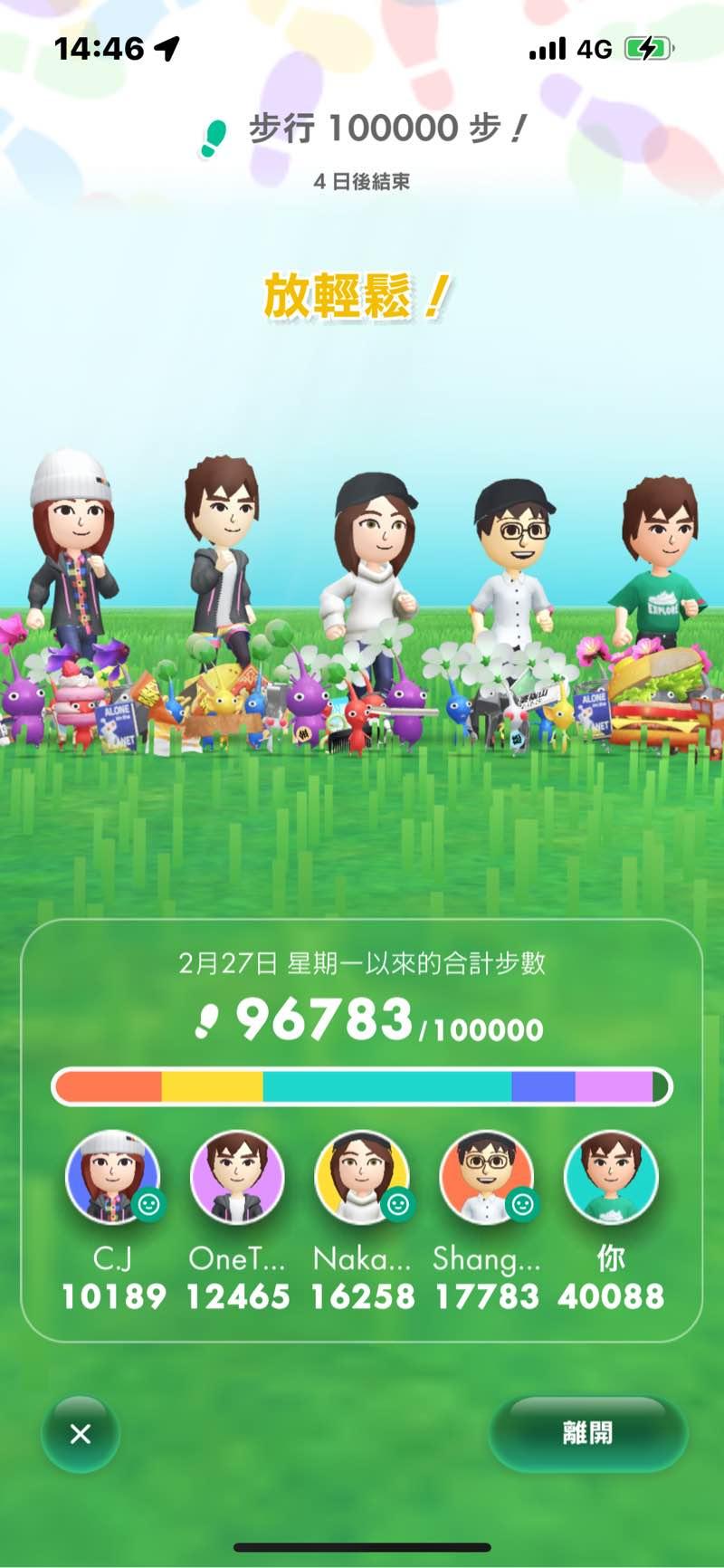The image size is (724, 1568).
Task: Open C.J's profile avatar
Action: coord(113,1177)
